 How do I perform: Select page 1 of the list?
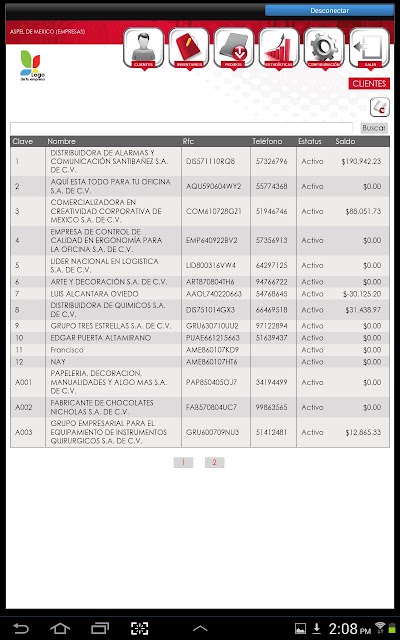point(183,462)
